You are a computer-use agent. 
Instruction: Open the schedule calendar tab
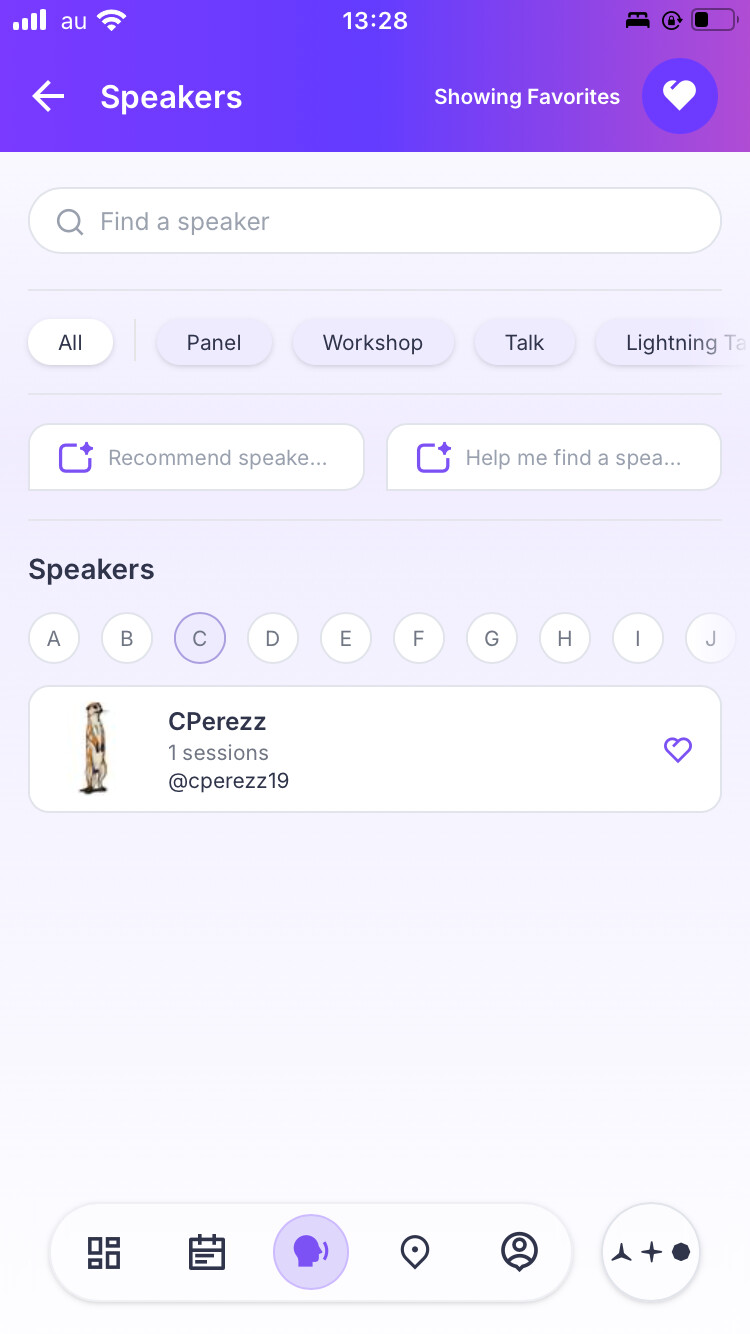click(207, 1252)
